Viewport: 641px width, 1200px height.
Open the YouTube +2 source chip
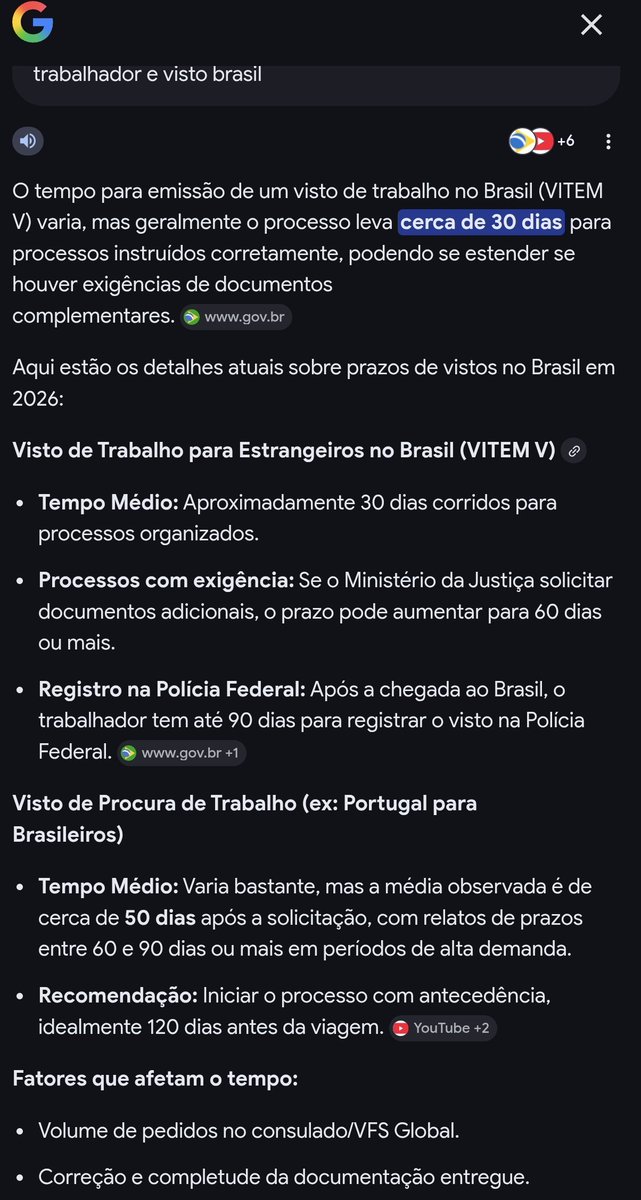tap(442, 1028)
